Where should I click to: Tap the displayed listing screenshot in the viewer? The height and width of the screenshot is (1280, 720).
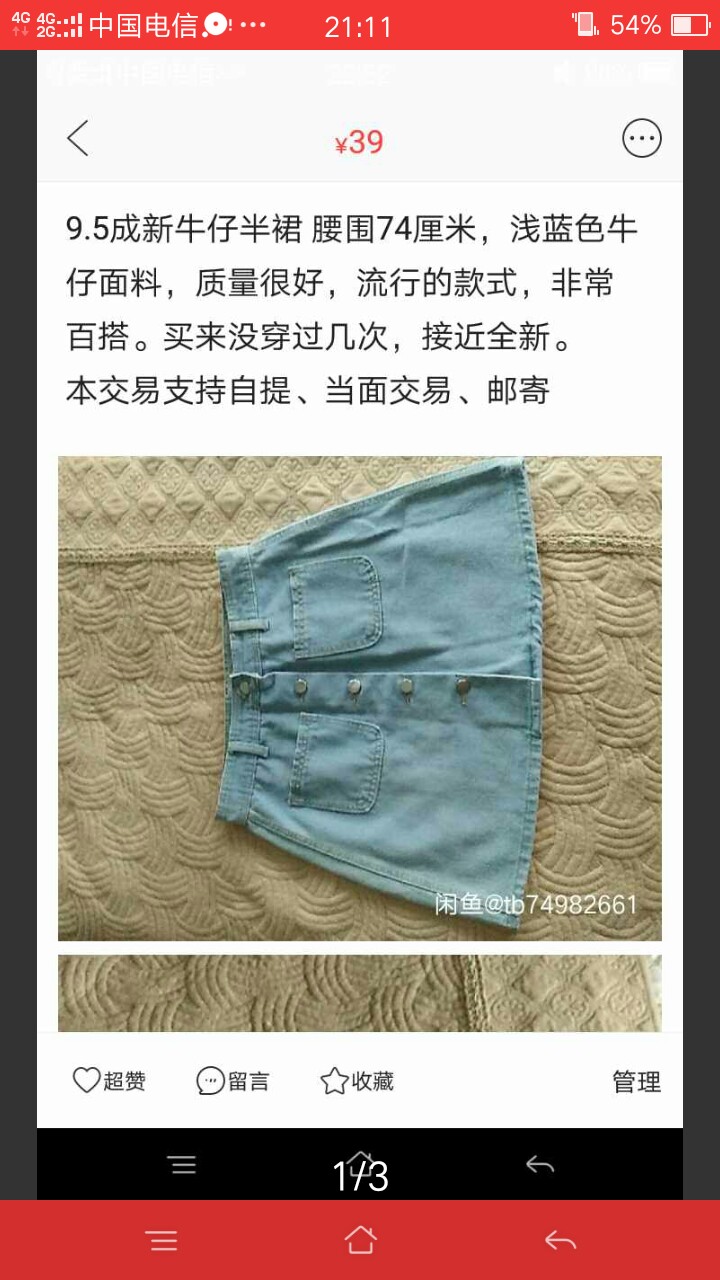click(360, 624)
